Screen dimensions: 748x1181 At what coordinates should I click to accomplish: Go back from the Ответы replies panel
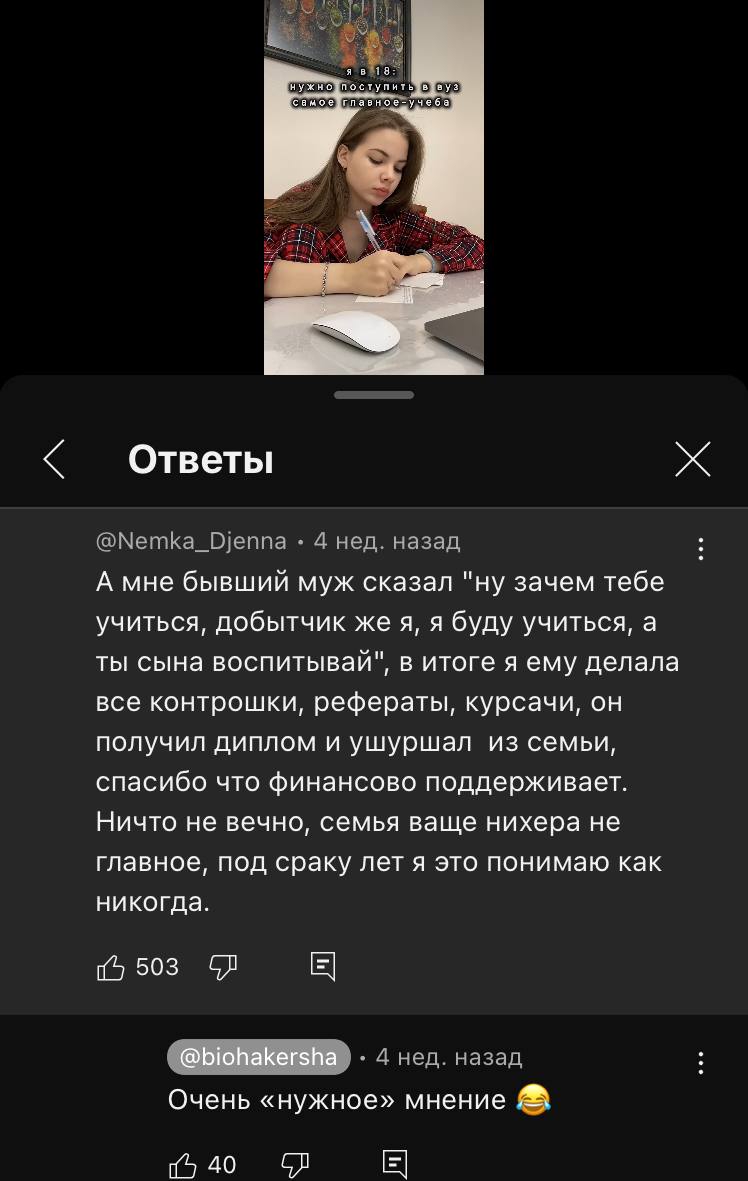click(x=55, y=460)
